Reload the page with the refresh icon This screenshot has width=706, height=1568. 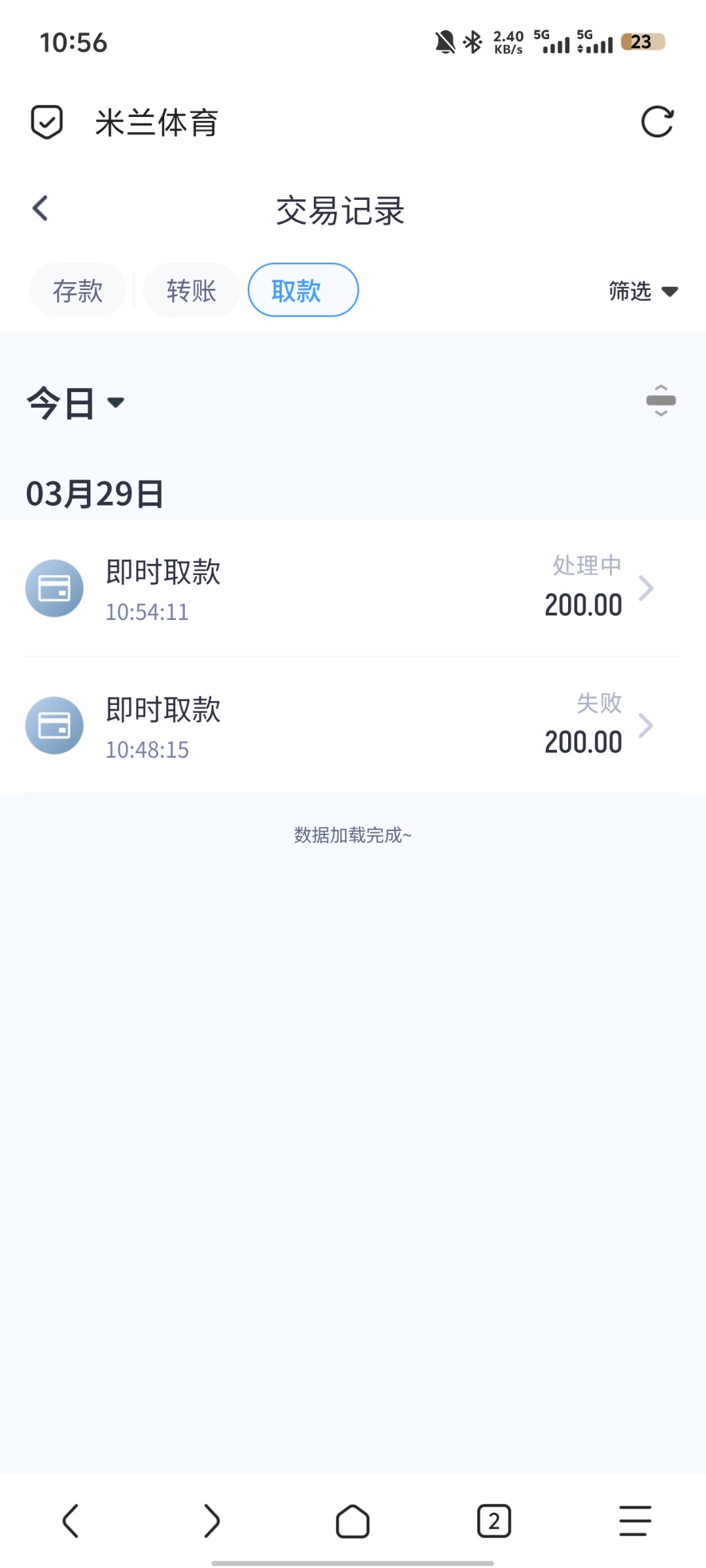pos(657,122)
